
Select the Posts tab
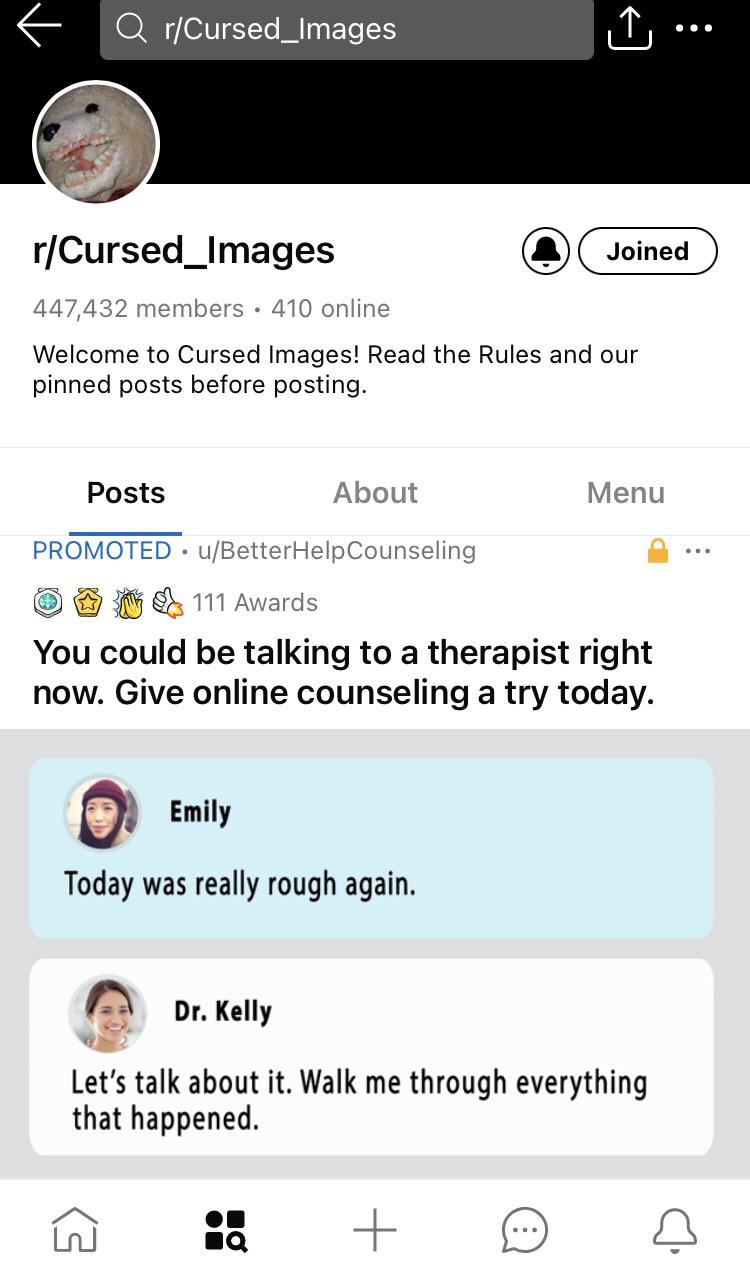click(x=125, y=492)
